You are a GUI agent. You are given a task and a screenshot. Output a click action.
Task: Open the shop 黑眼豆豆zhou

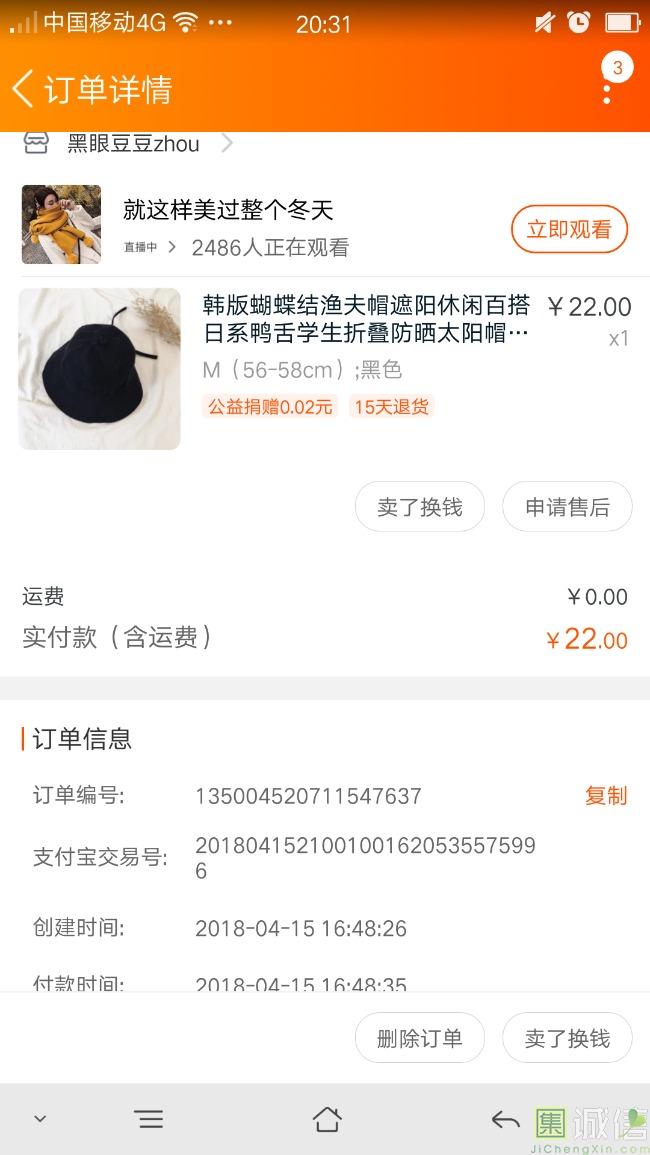(133, 144)
